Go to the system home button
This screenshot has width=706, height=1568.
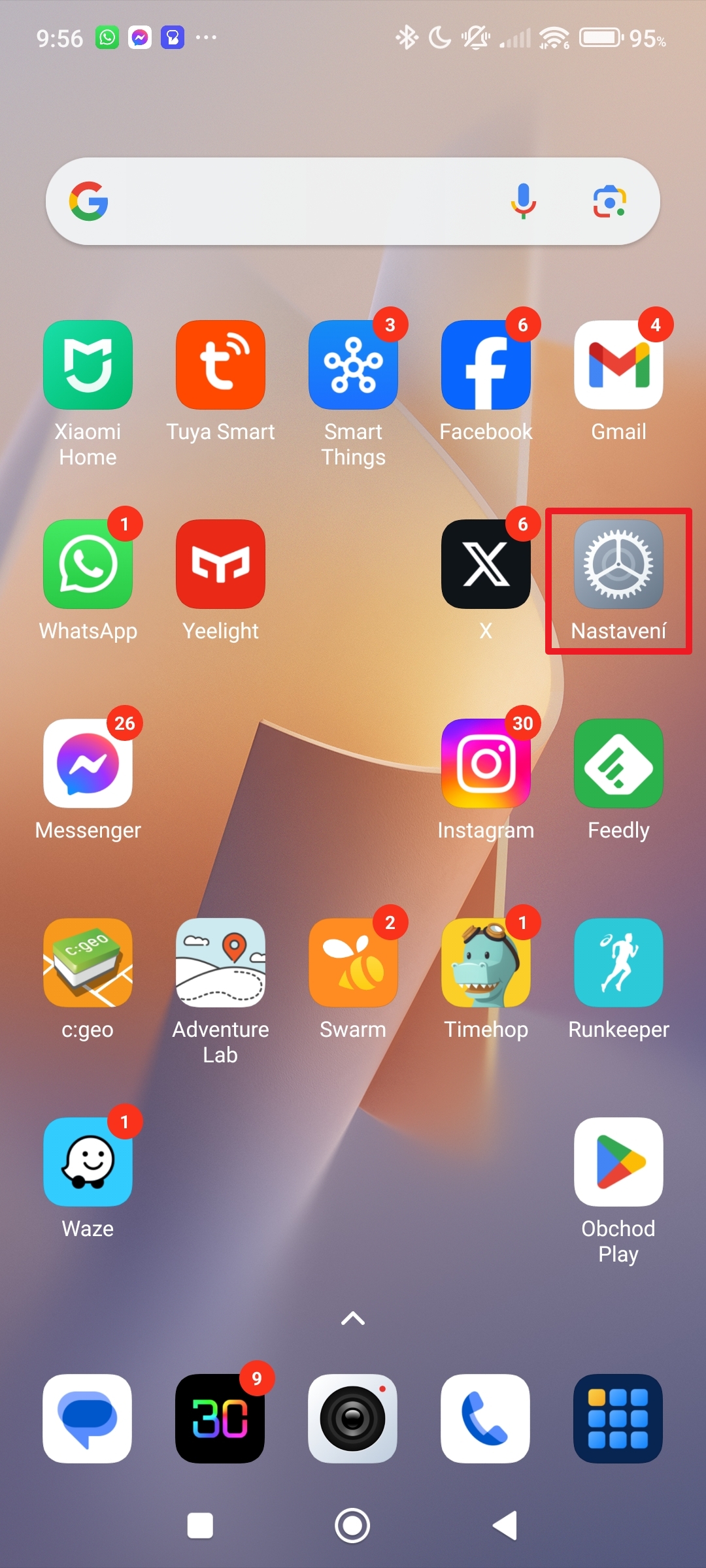click(x=352, y=1526)
